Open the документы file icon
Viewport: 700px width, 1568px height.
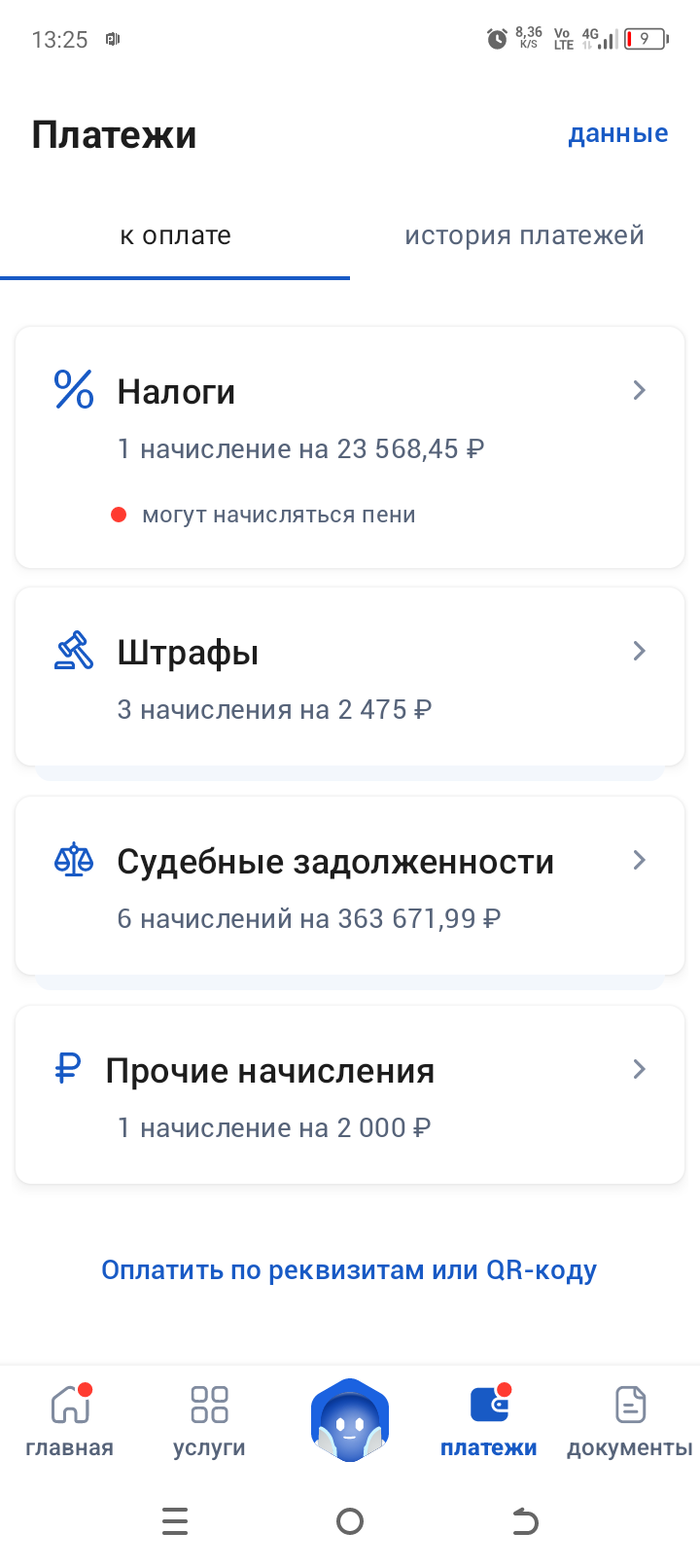coord(629,1404)
